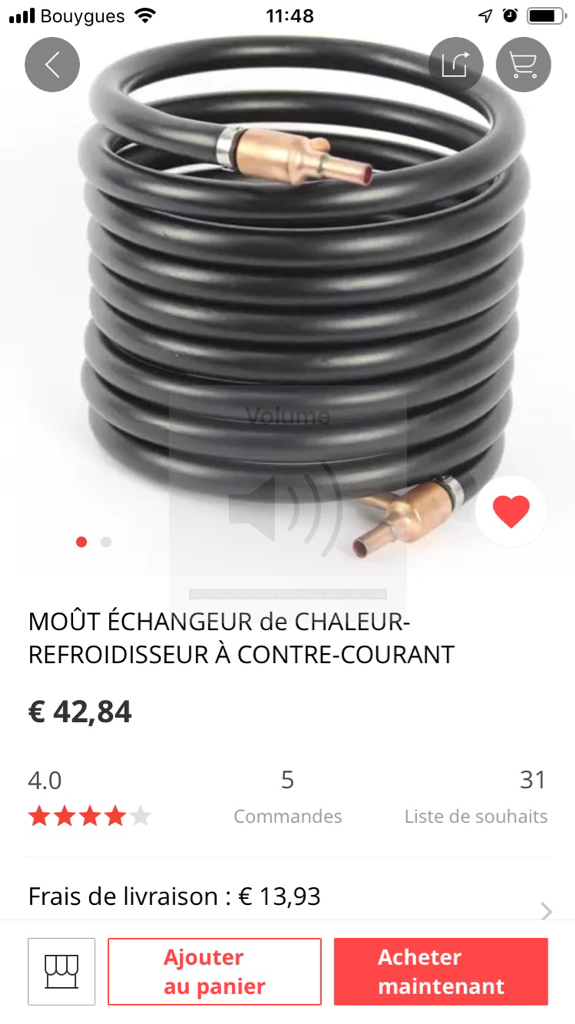The width and height of the screenshot is (575, 1024).
Task: Open the shopping cart
Action: coord(523,65)
